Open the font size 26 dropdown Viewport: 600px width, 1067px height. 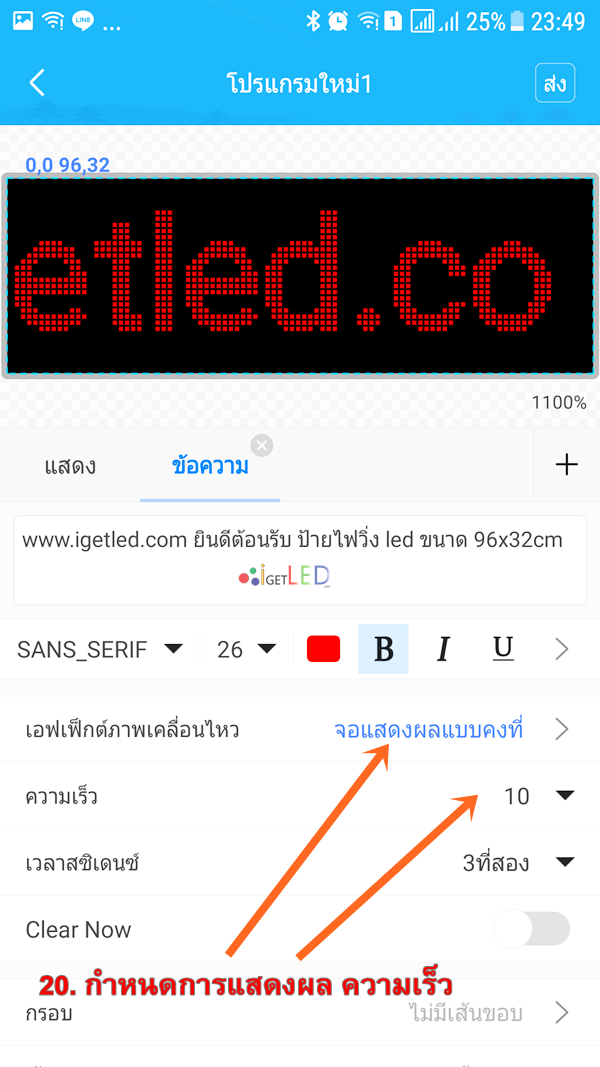click(x=246, y=649)
